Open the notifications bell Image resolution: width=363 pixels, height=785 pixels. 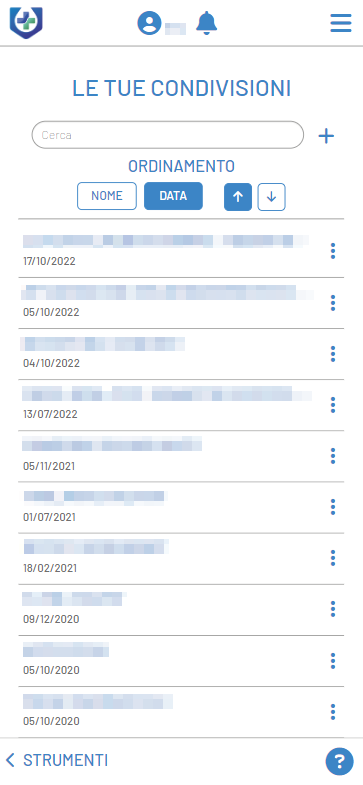coord(207,23)
